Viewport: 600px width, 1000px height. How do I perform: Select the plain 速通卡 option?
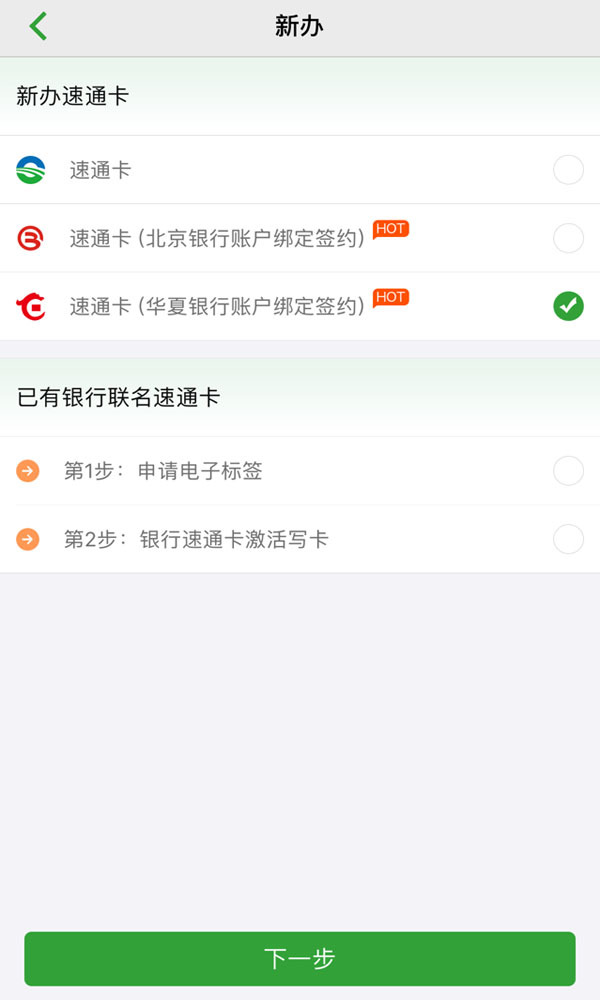click(568, 170)
